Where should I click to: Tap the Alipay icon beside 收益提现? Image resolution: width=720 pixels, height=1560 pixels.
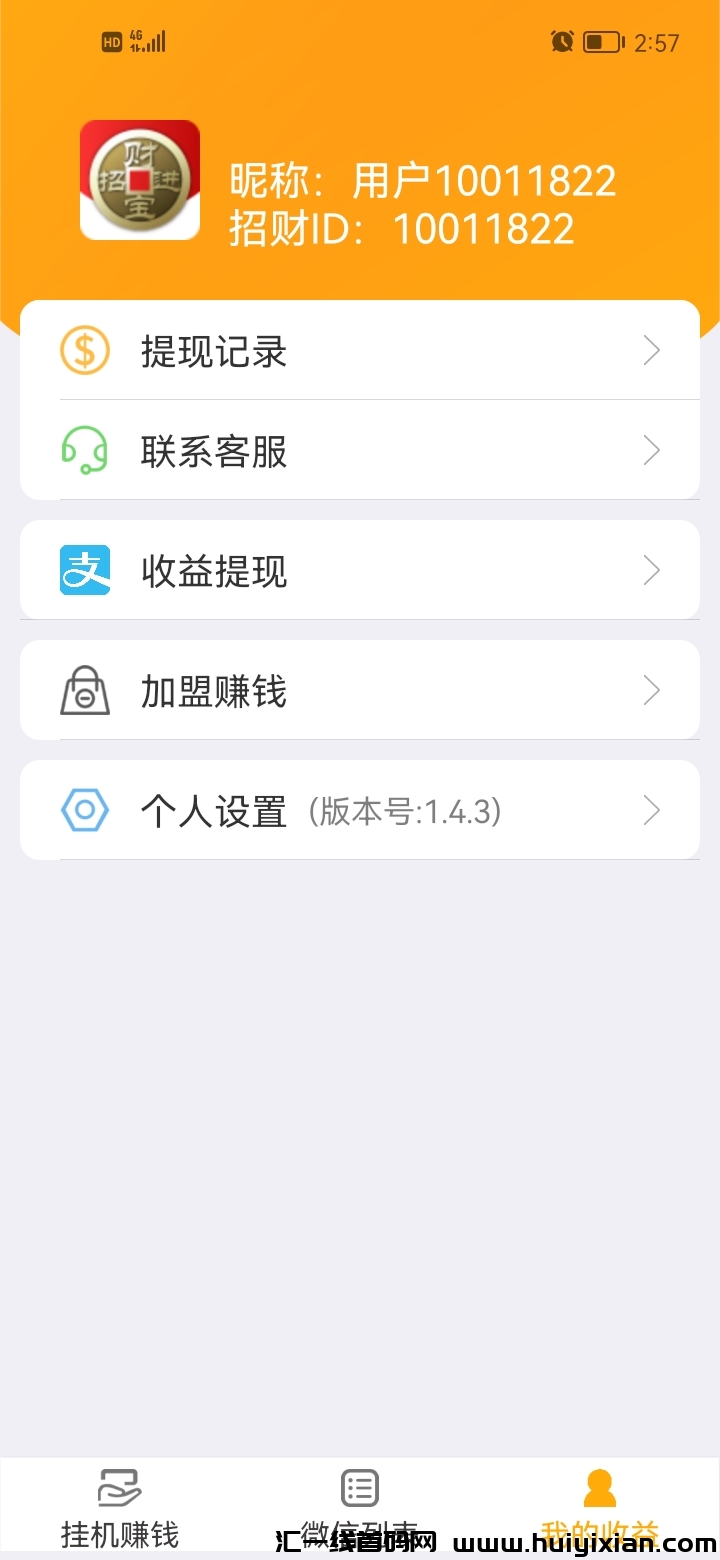click(x=84, y=570)
